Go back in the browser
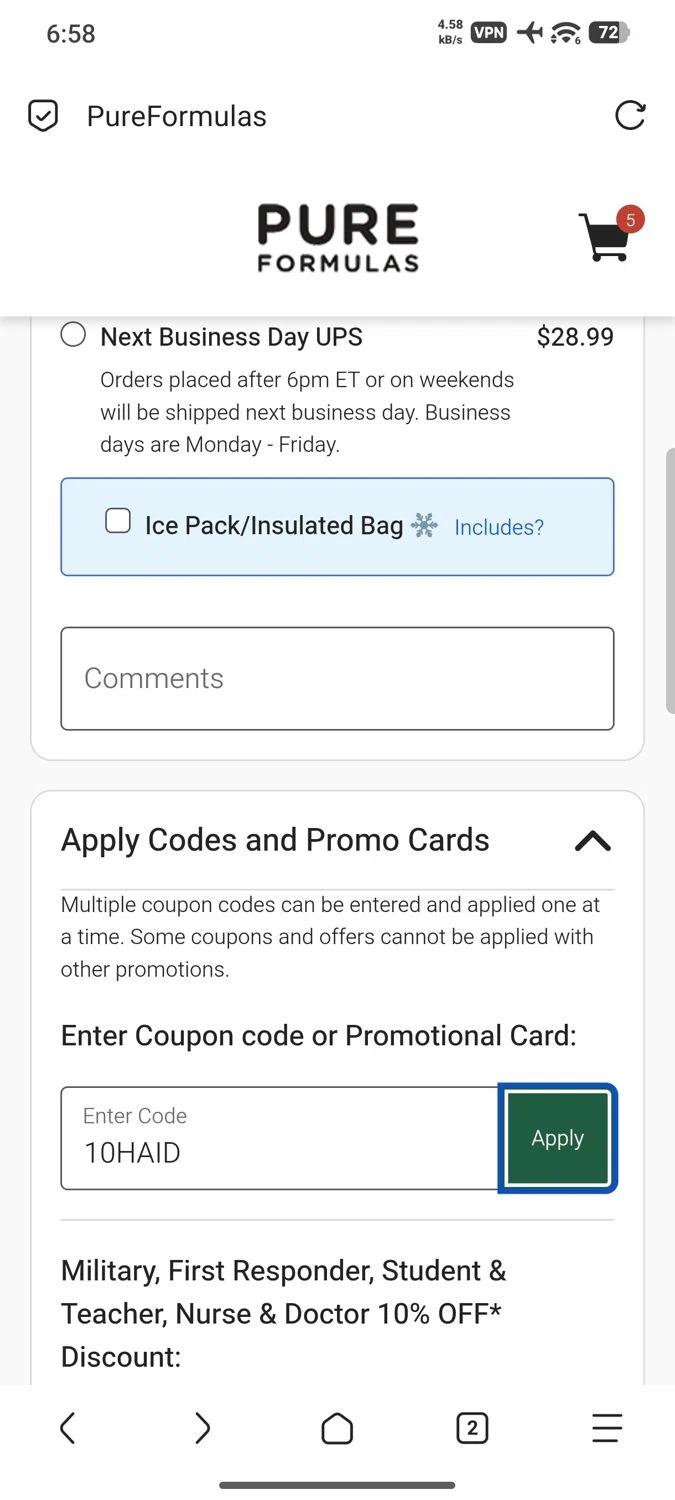 tap(68, 1428)
